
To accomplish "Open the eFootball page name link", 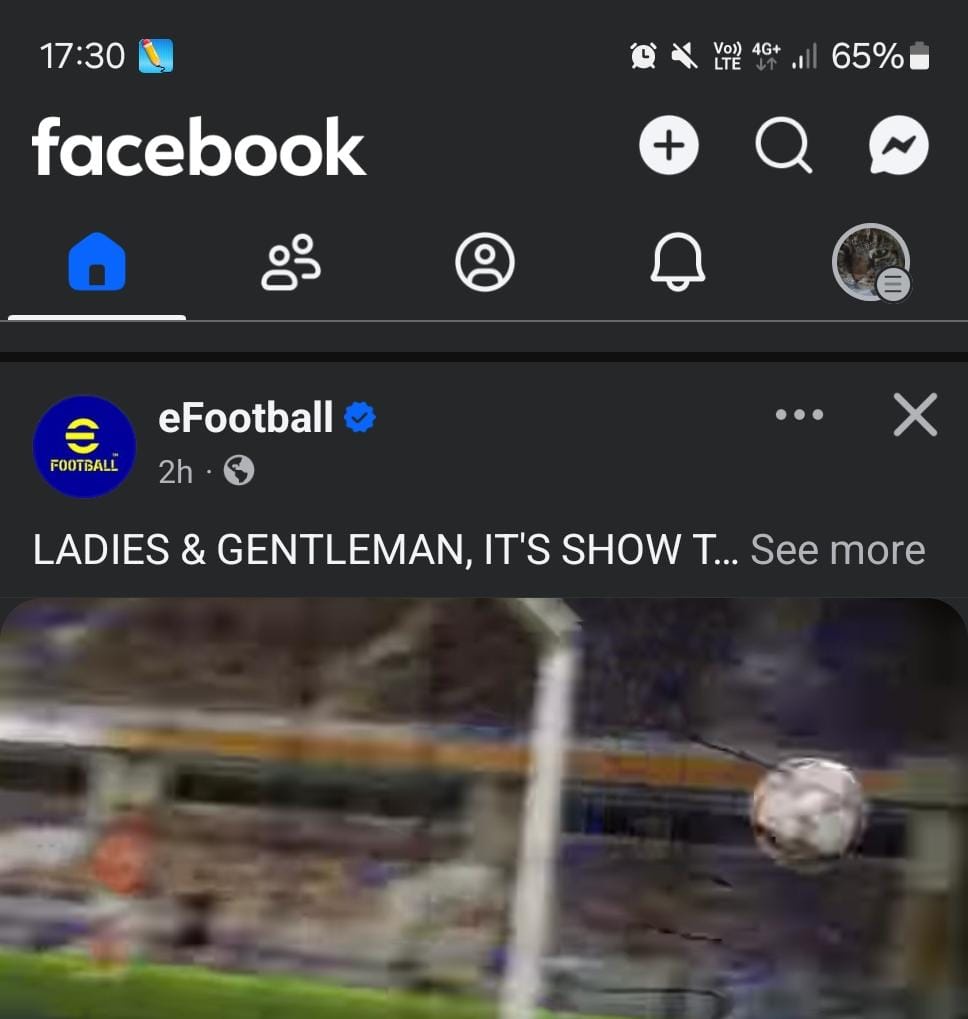I will (x=245, y=418).
